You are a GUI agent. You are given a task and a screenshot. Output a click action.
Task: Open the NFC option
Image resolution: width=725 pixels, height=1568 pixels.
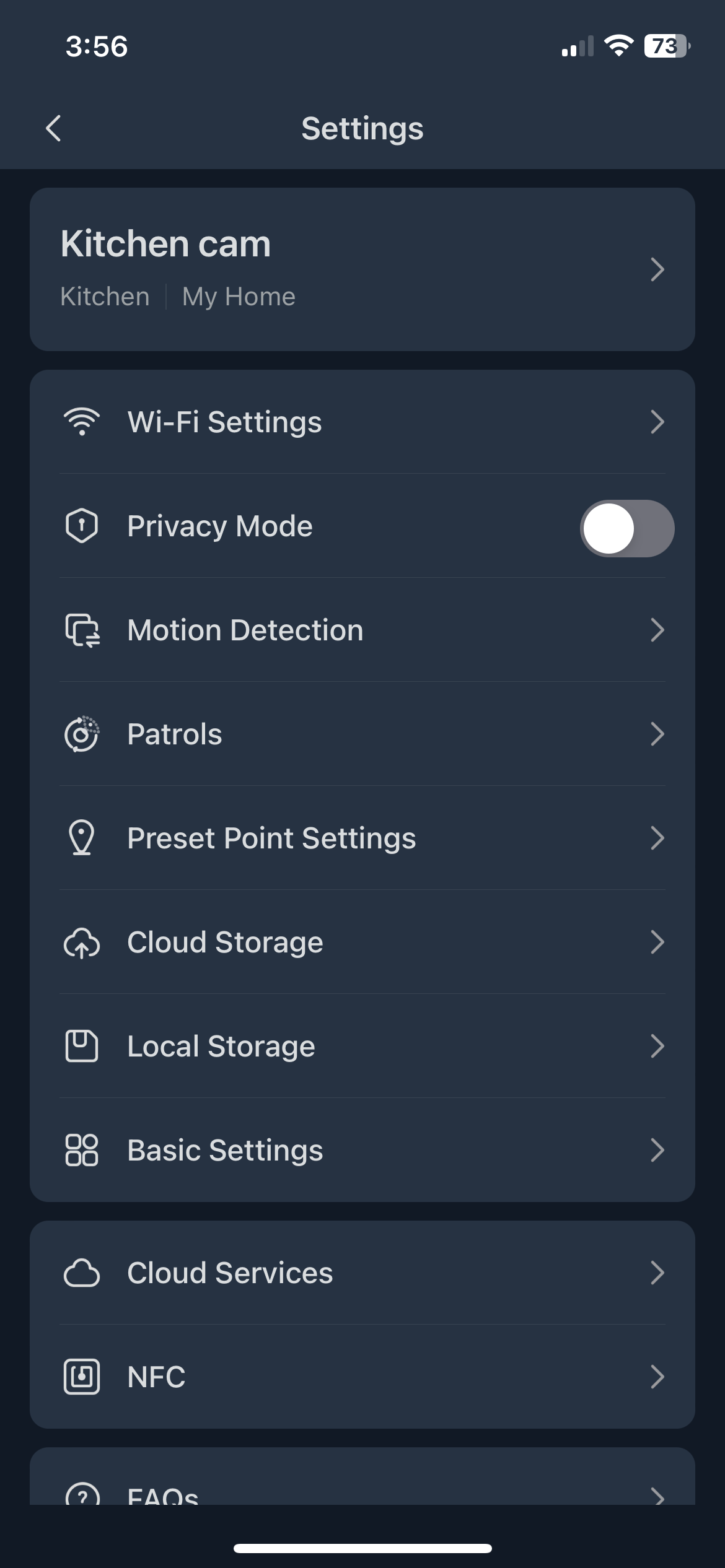[x=362, y=1377]
